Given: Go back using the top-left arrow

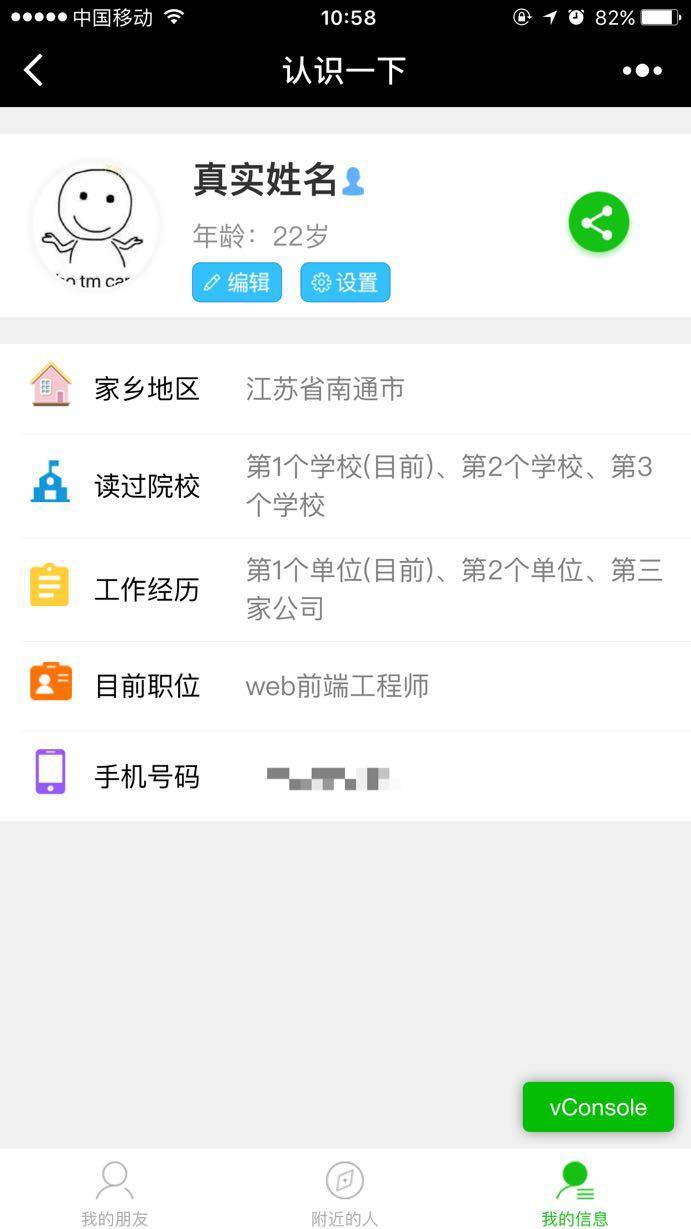Looking at the screenshot, I should [x=34, y=70].
